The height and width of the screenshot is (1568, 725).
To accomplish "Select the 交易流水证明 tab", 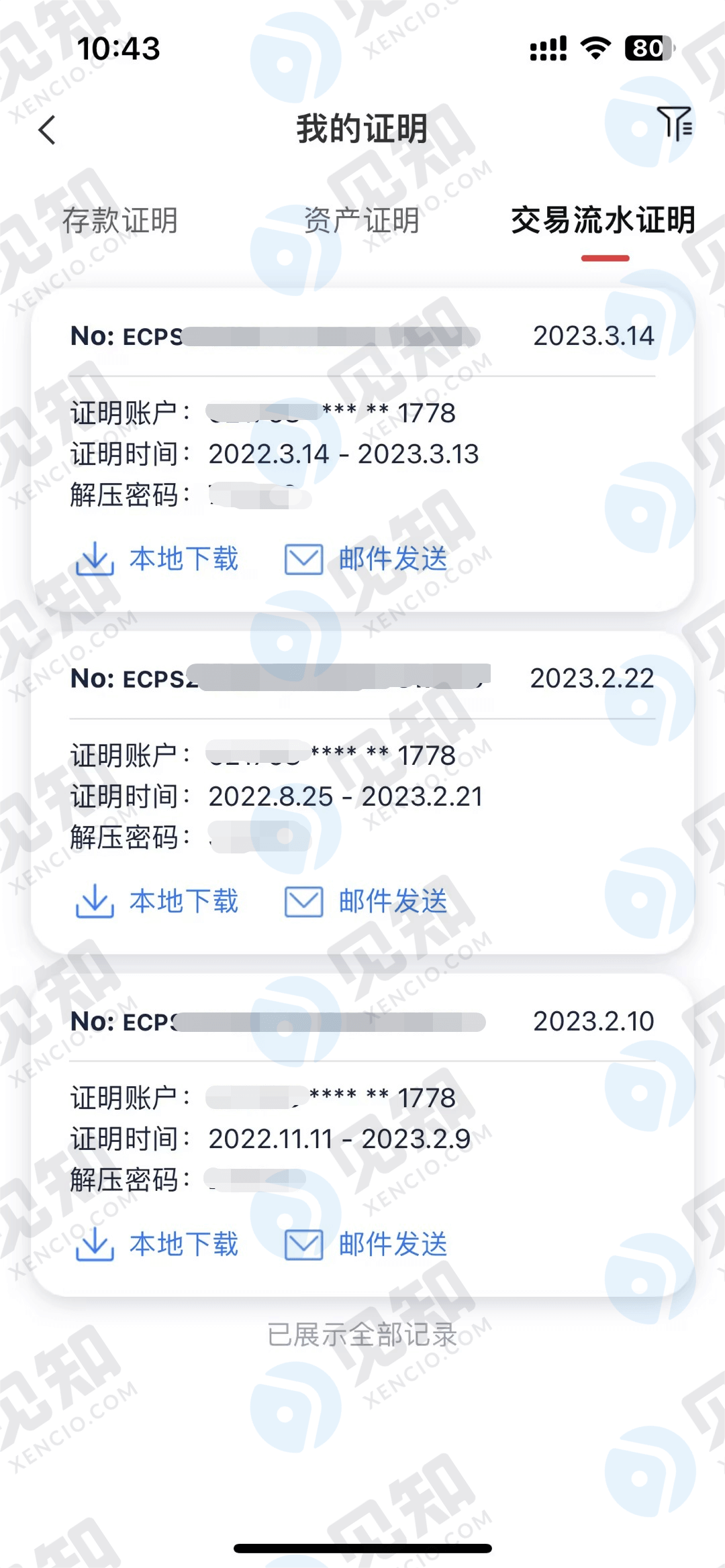I will [x=603, y=221].
